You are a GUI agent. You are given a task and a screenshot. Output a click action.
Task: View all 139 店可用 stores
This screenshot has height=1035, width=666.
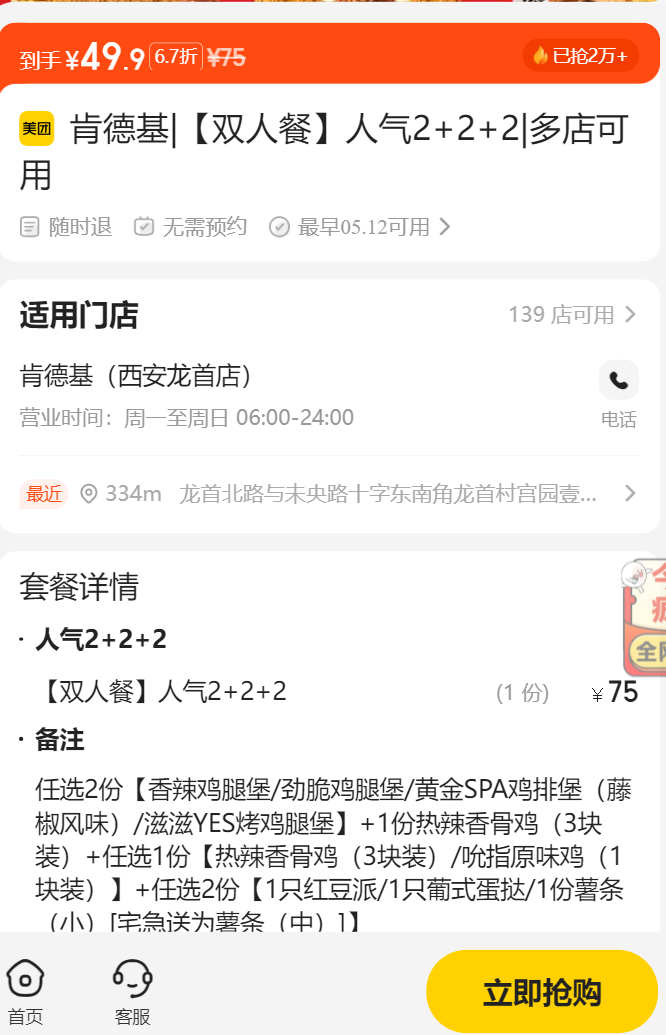(x=571, y=315)
